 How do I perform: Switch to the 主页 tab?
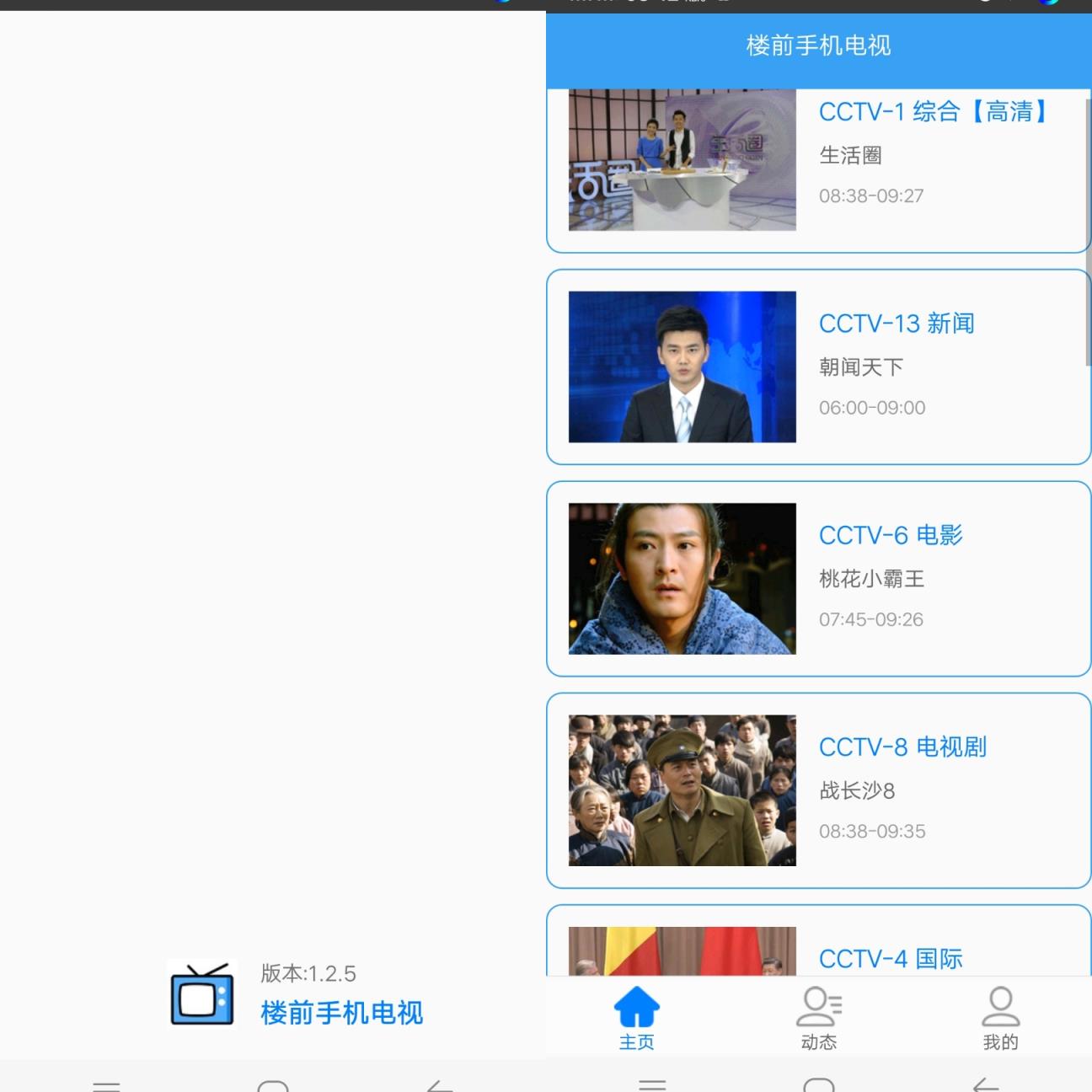(636, 1018)
